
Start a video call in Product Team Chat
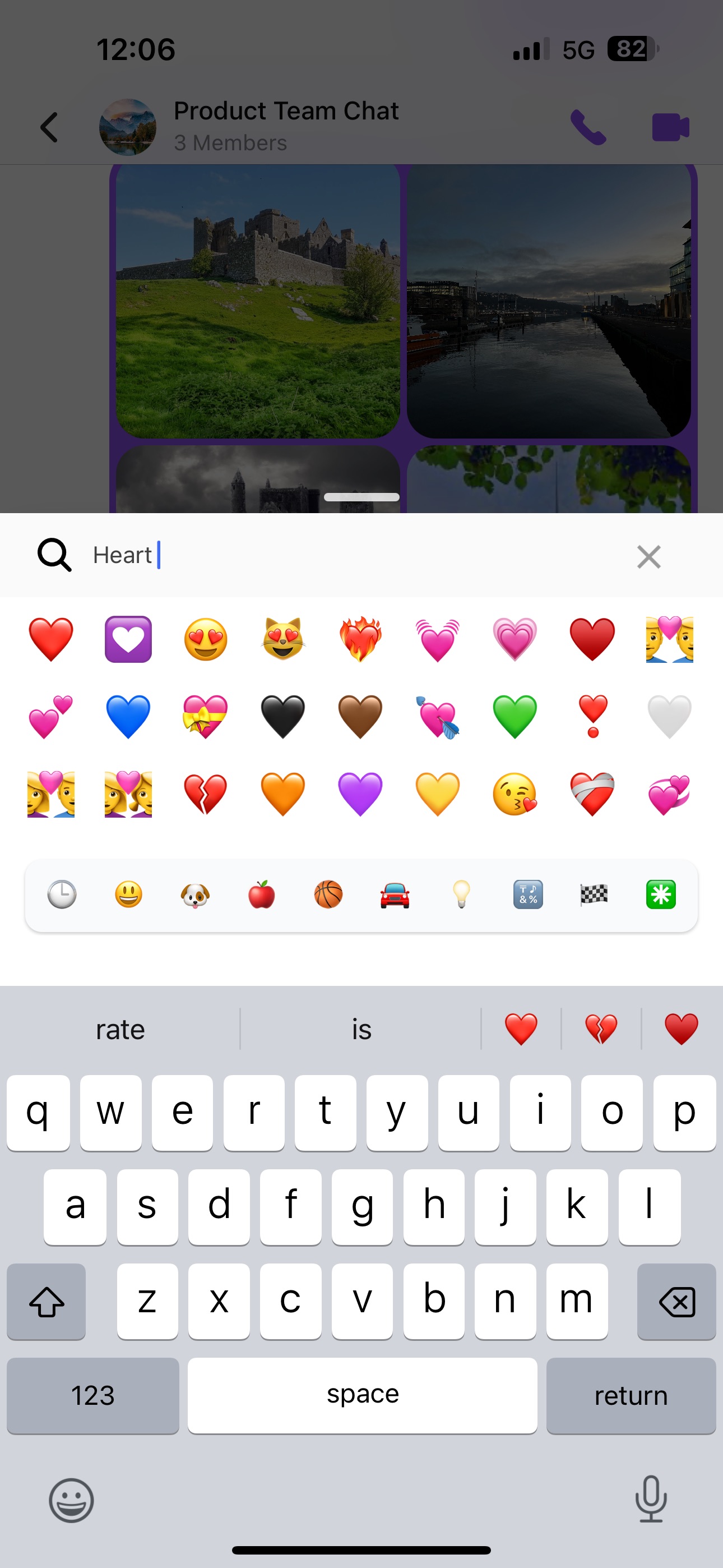point(670,127)
